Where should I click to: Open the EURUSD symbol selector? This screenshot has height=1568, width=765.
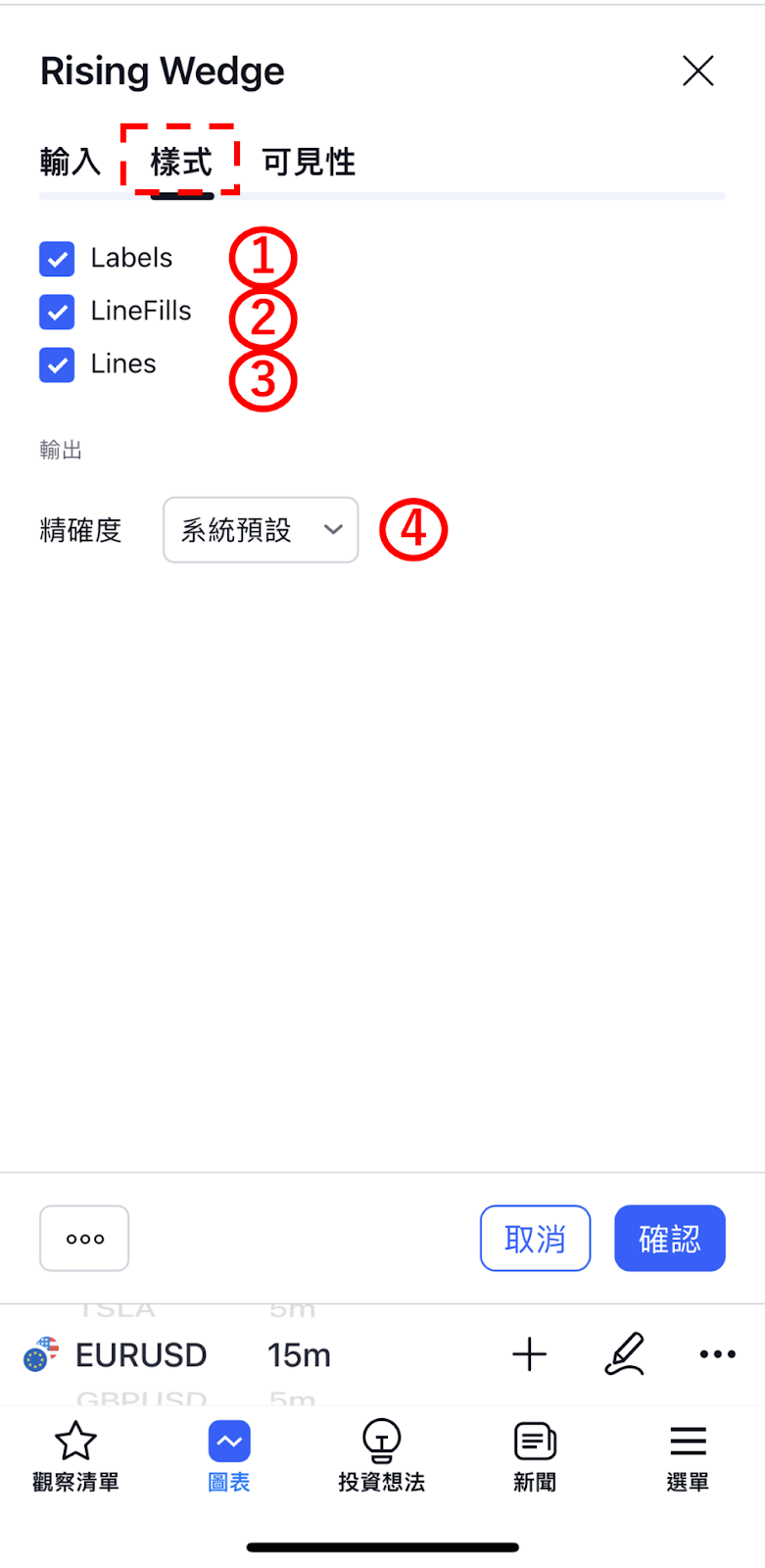point(140,1355)
